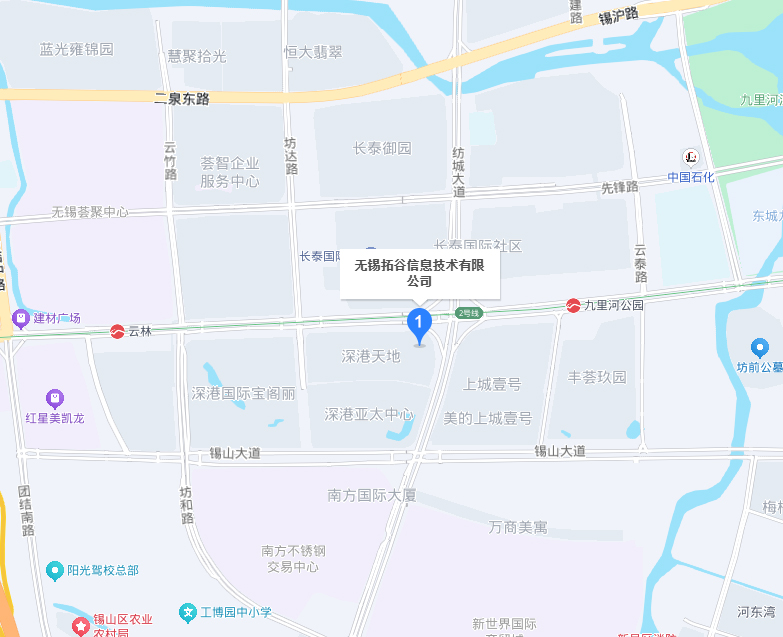
Task: Open the 建材广场 shopping marker
Action: (x=20, y=319)
